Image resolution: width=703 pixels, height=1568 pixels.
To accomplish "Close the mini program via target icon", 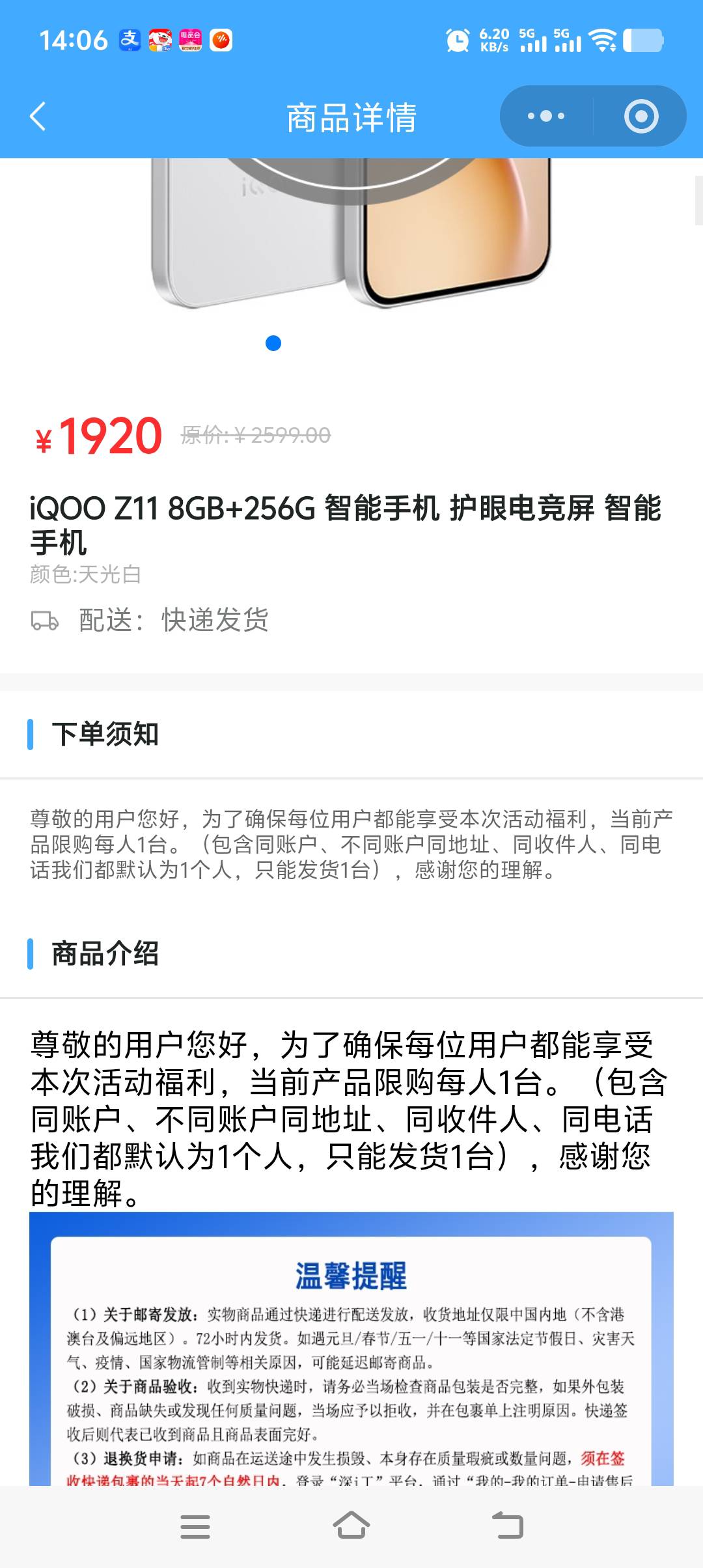I will click(x=641, y=117).
